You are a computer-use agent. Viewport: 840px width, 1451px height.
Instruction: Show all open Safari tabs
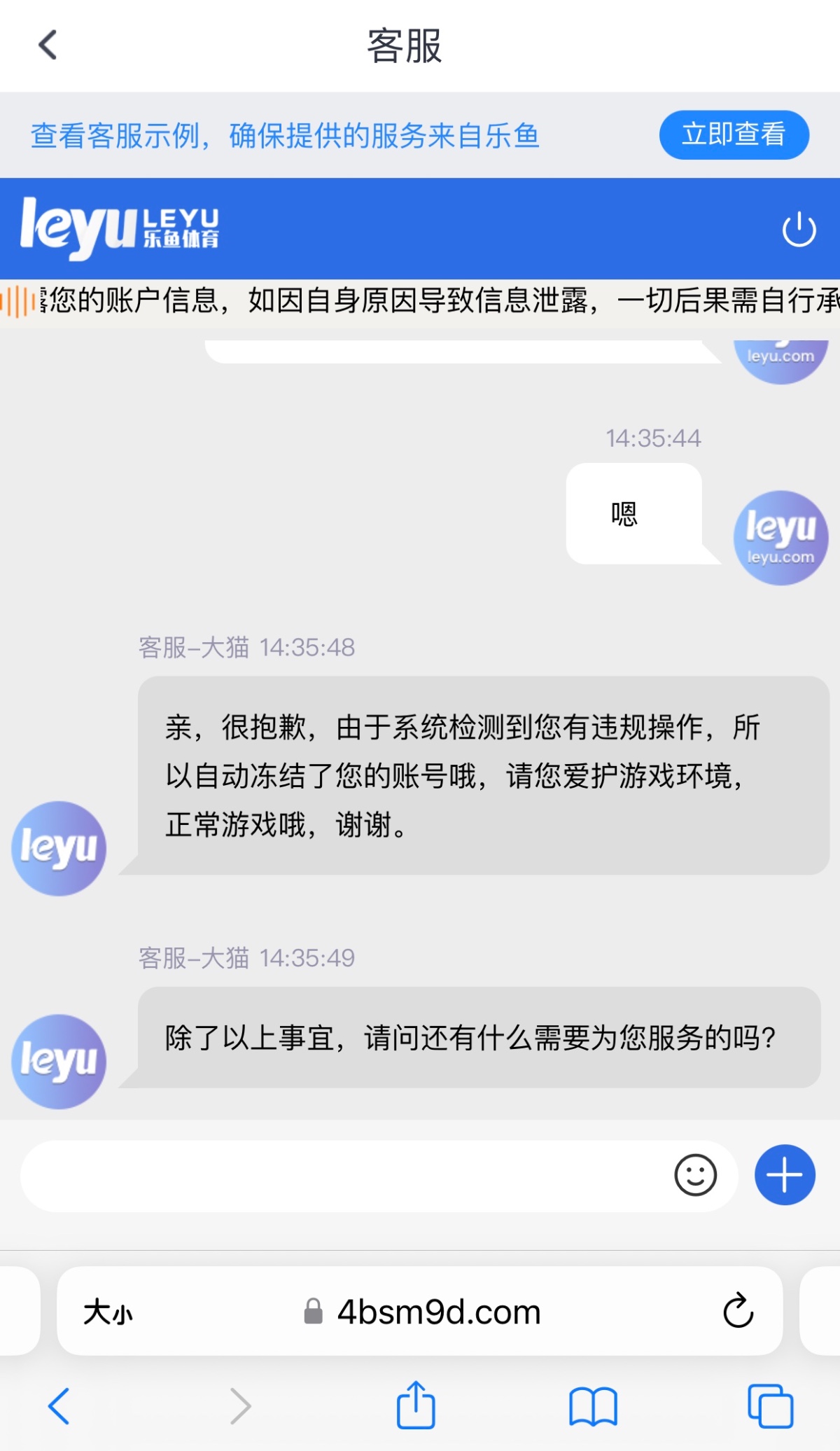770,1406
